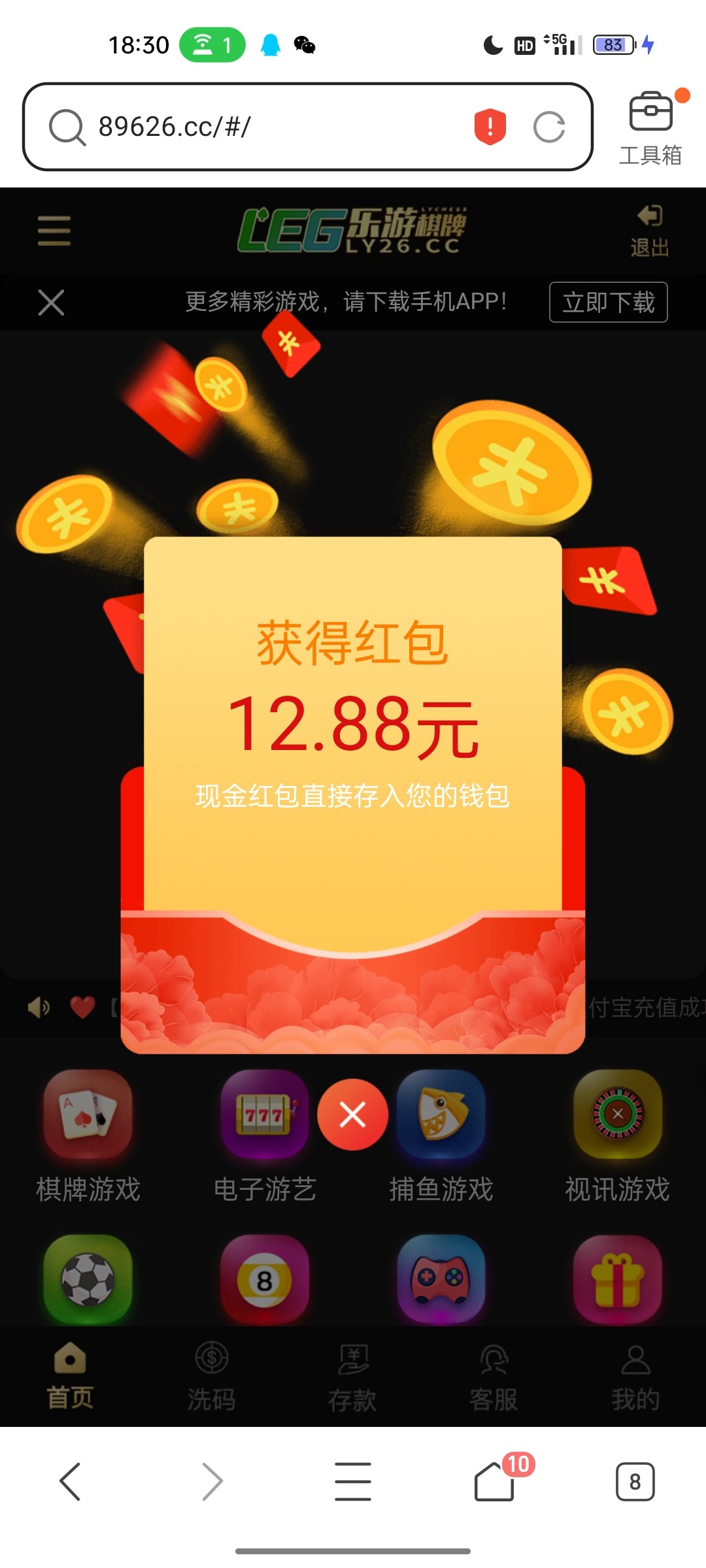Go to the browser home page
Image resolution: width=706 pixels, height=1568 pixels.
[495, 1481]
